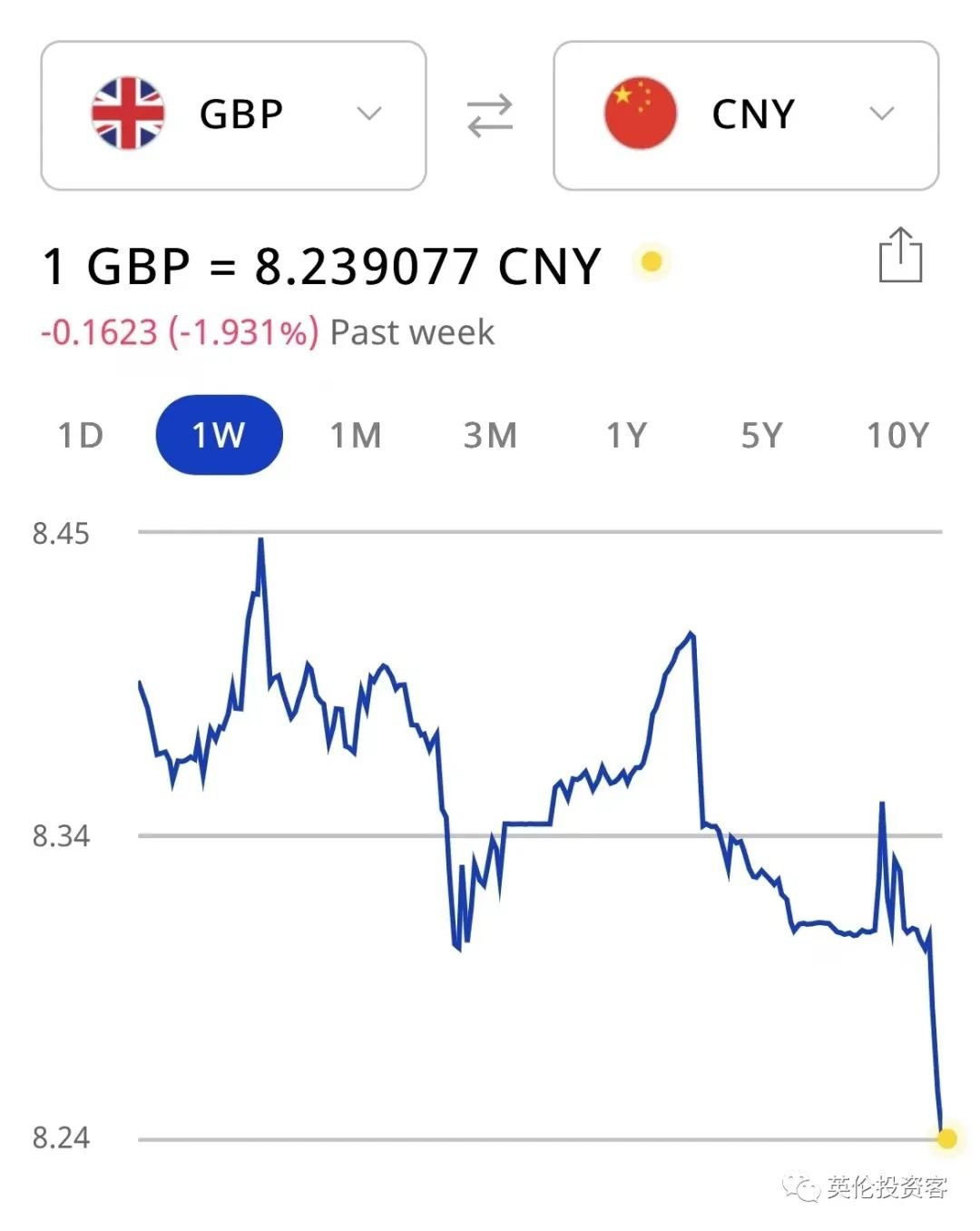Viewport: 980px width, 1231px height.
Task: Swap the GBP and CNY currencies
Action: (x=490, y=116)
